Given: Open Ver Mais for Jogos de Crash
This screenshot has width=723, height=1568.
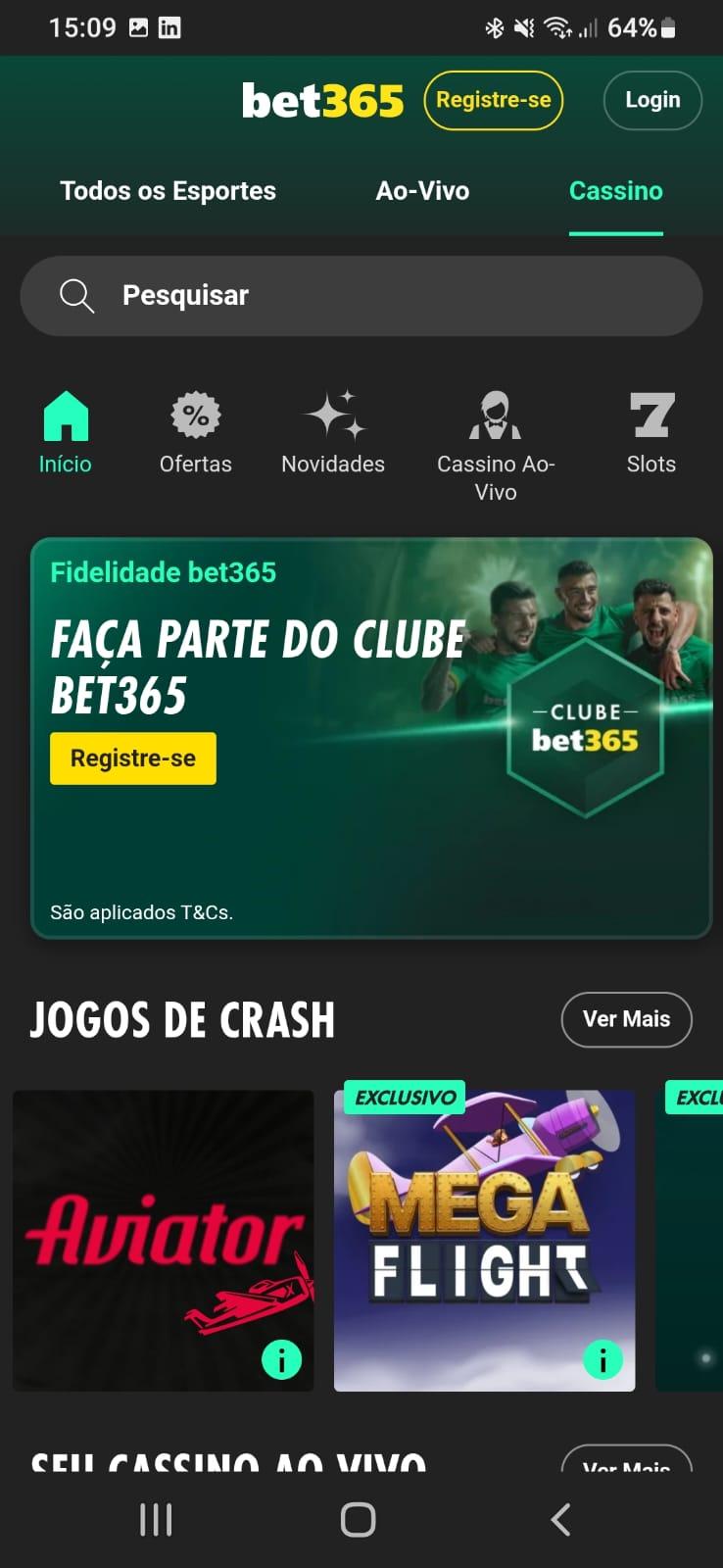Looking at the screenshot, I should tap(626, 1019).
